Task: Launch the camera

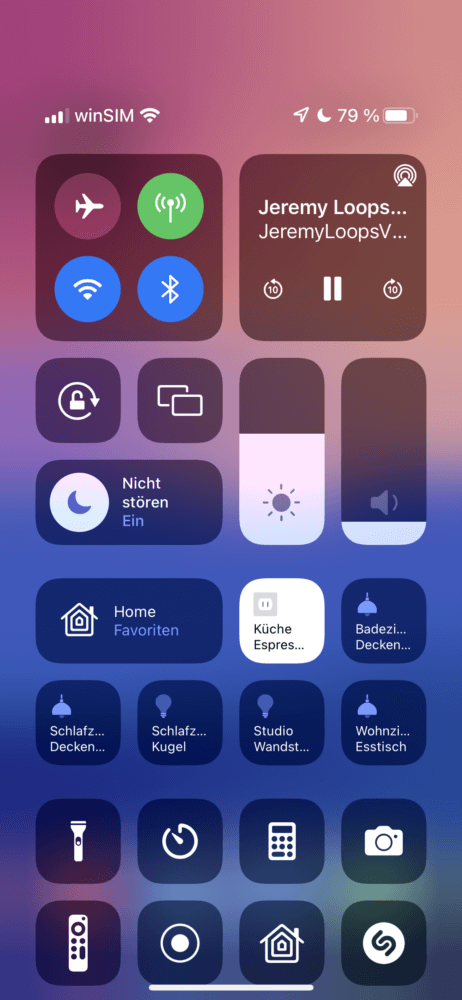Action: coord(384,841)
